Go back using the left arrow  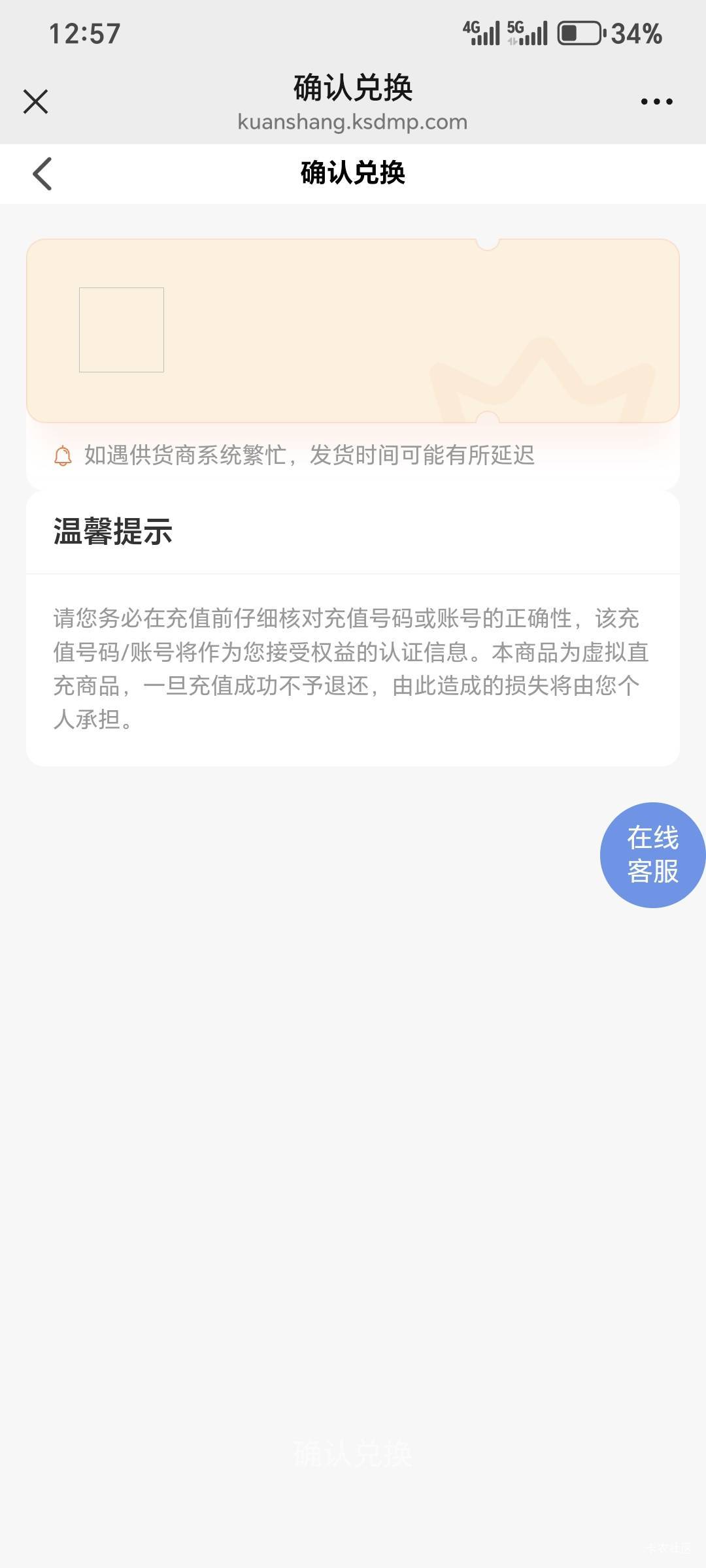pyautogui.click(x=42, y=174)
